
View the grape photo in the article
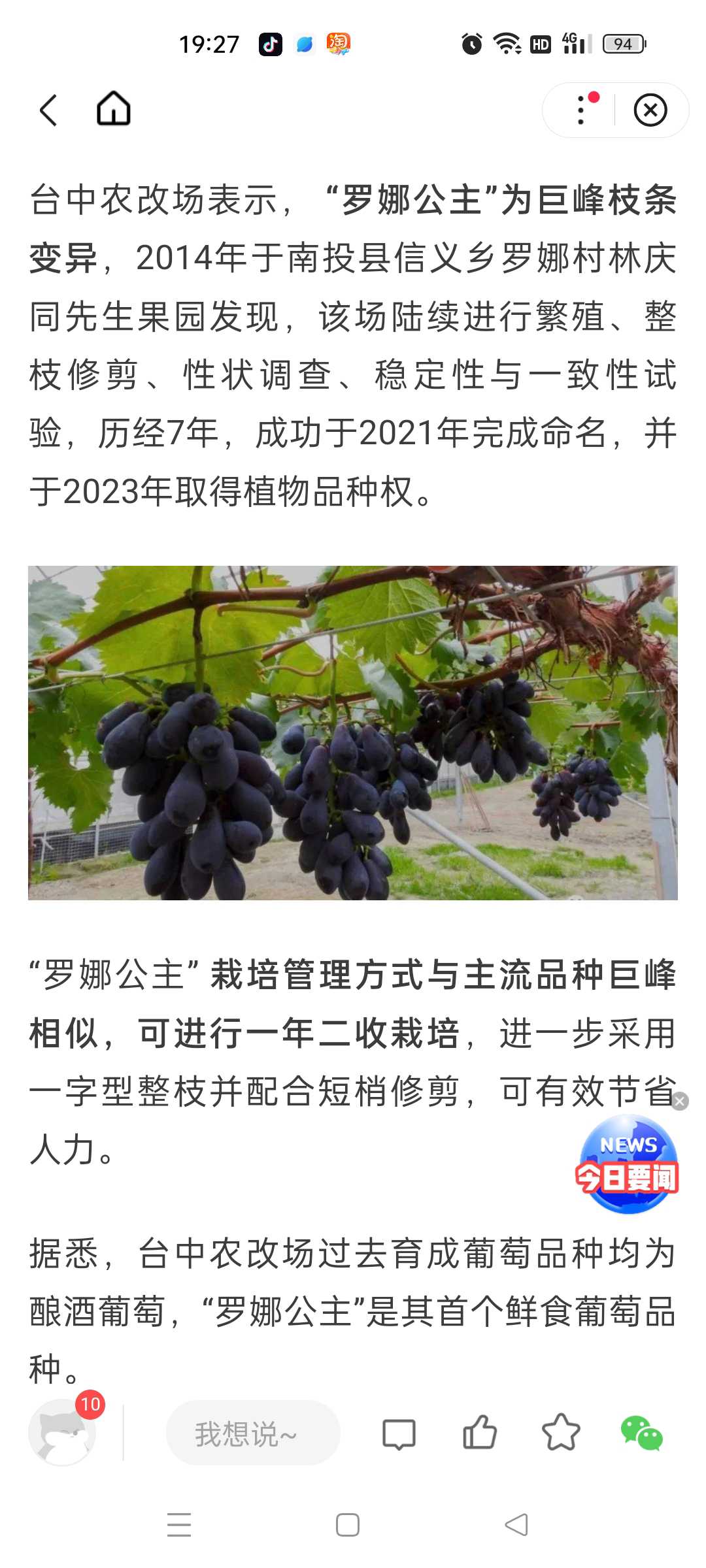pyautogui.click(x=353, y=733)
